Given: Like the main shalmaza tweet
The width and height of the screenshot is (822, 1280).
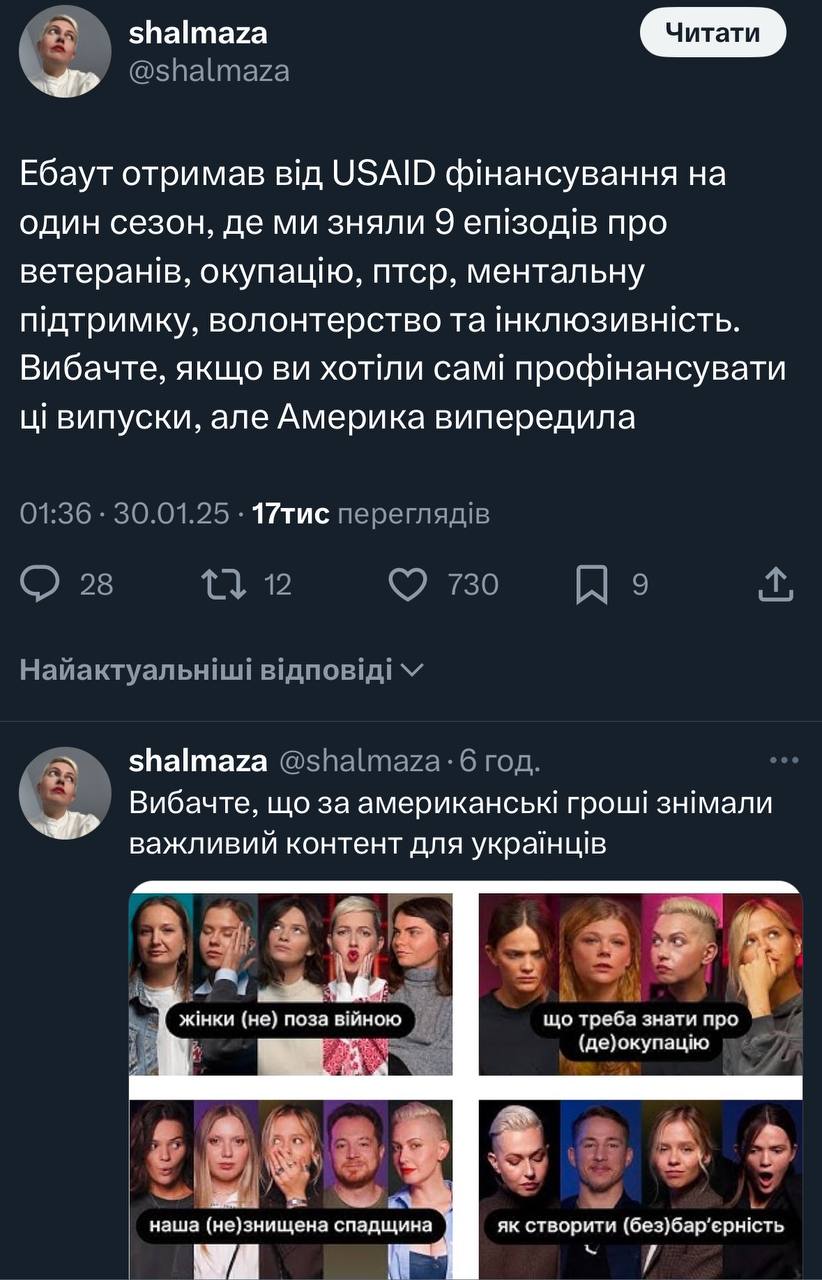Looking at the screenshot, I should coord(407,584).
